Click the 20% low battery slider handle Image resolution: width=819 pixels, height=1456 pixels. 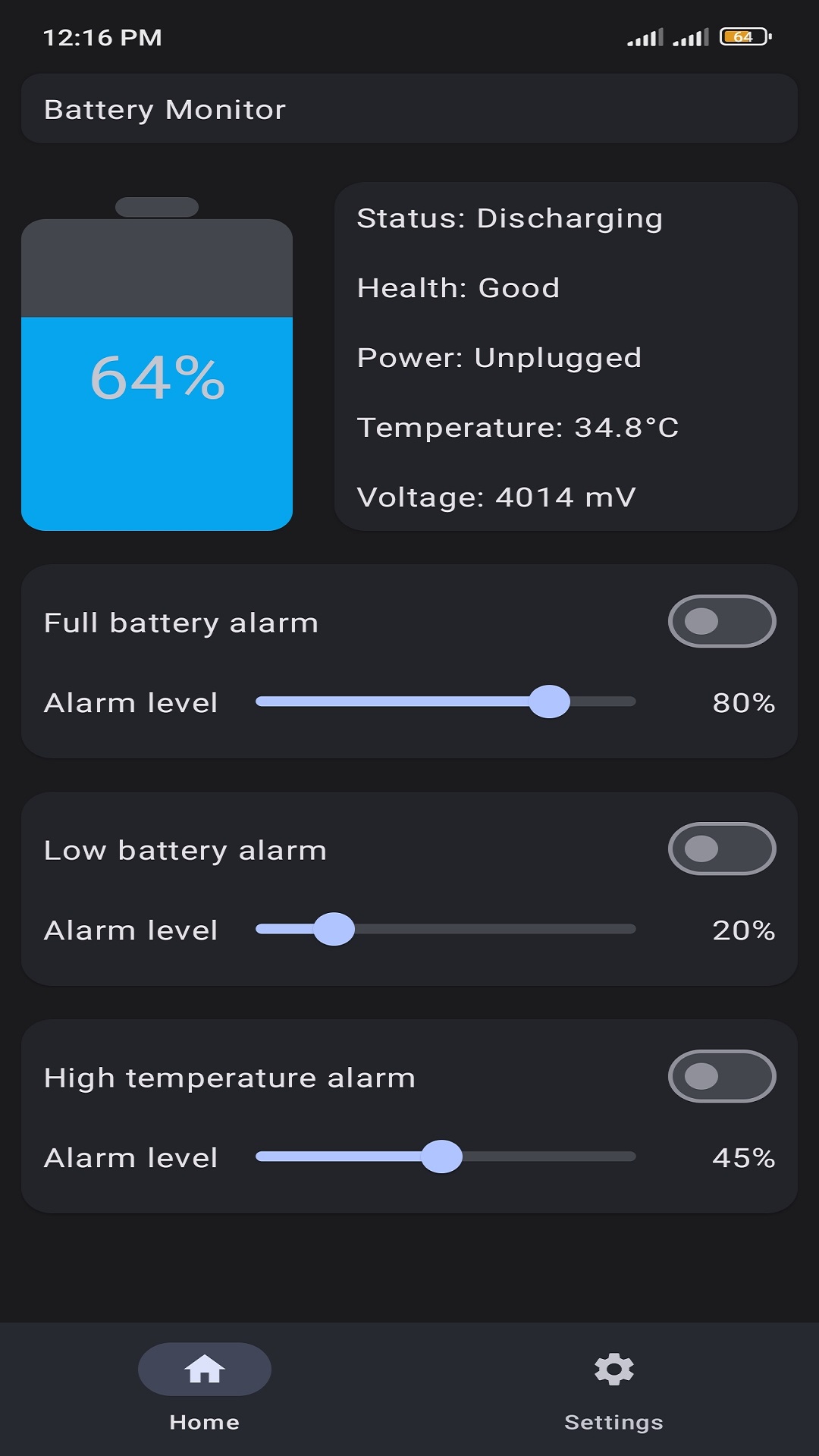pos(336,929)
